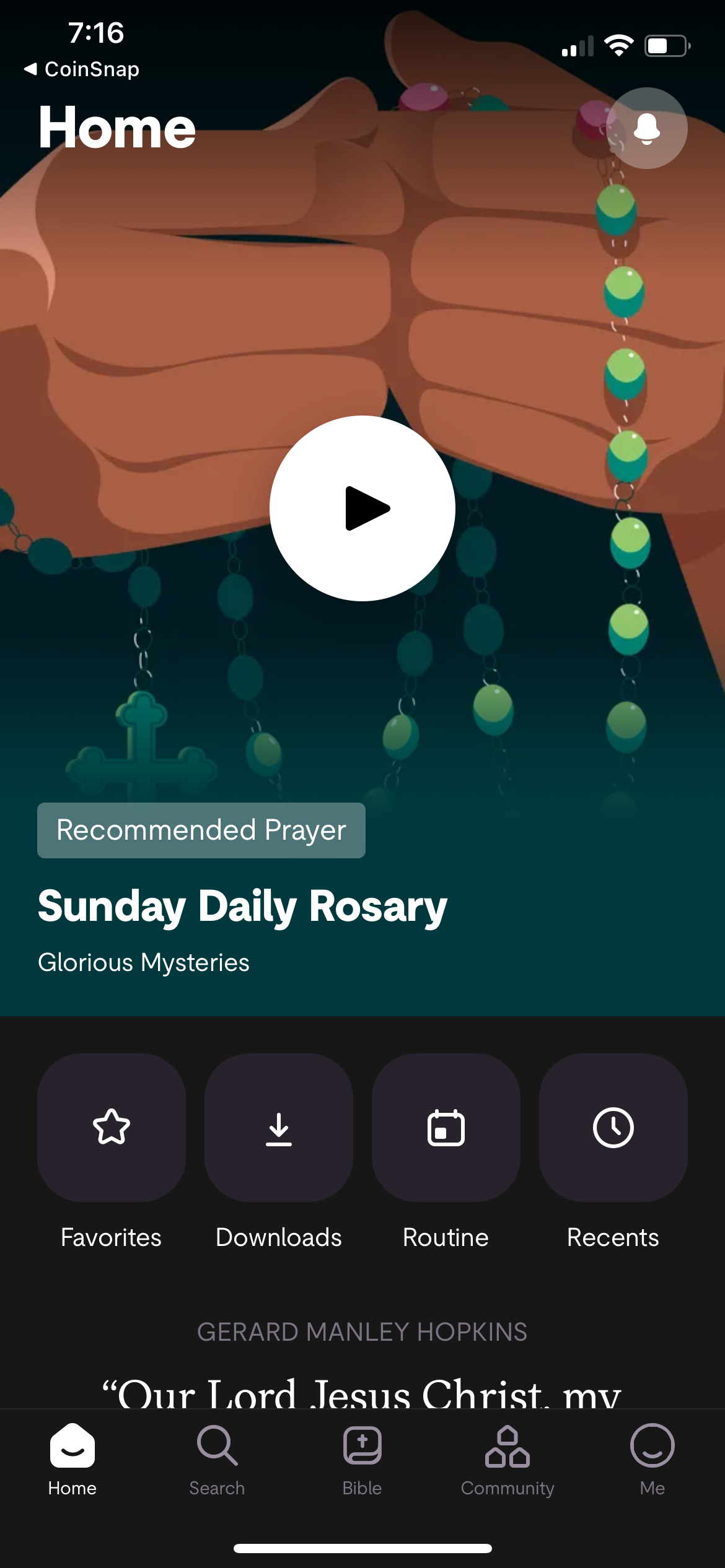Viewport: 725px width, 1568px height.
Task: Switch to the Search tab
Action: tap(217, 1460)
